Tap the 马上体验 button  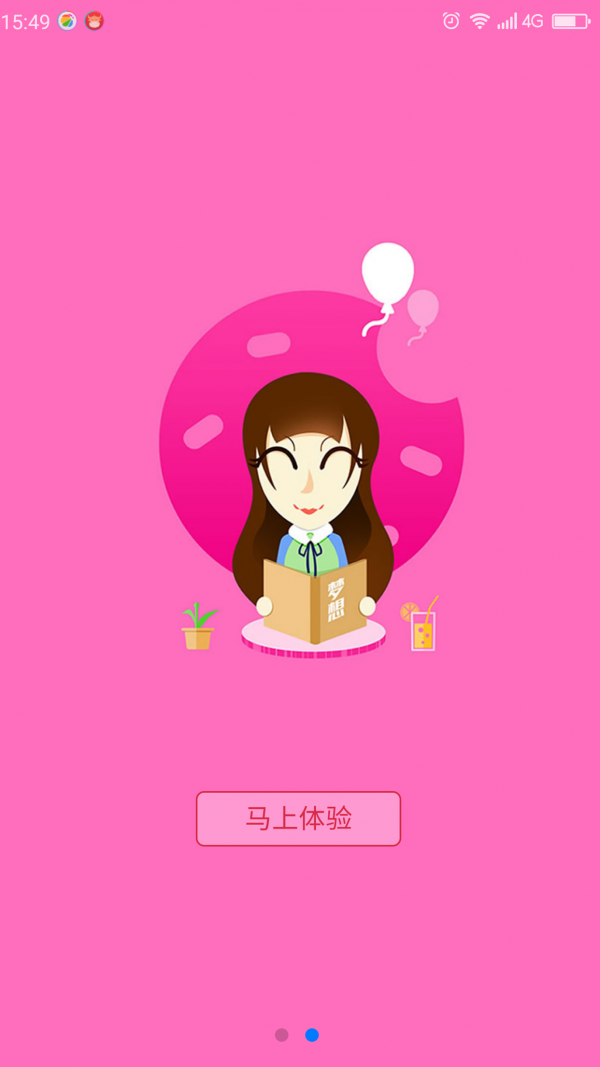[x=298, y=818]
